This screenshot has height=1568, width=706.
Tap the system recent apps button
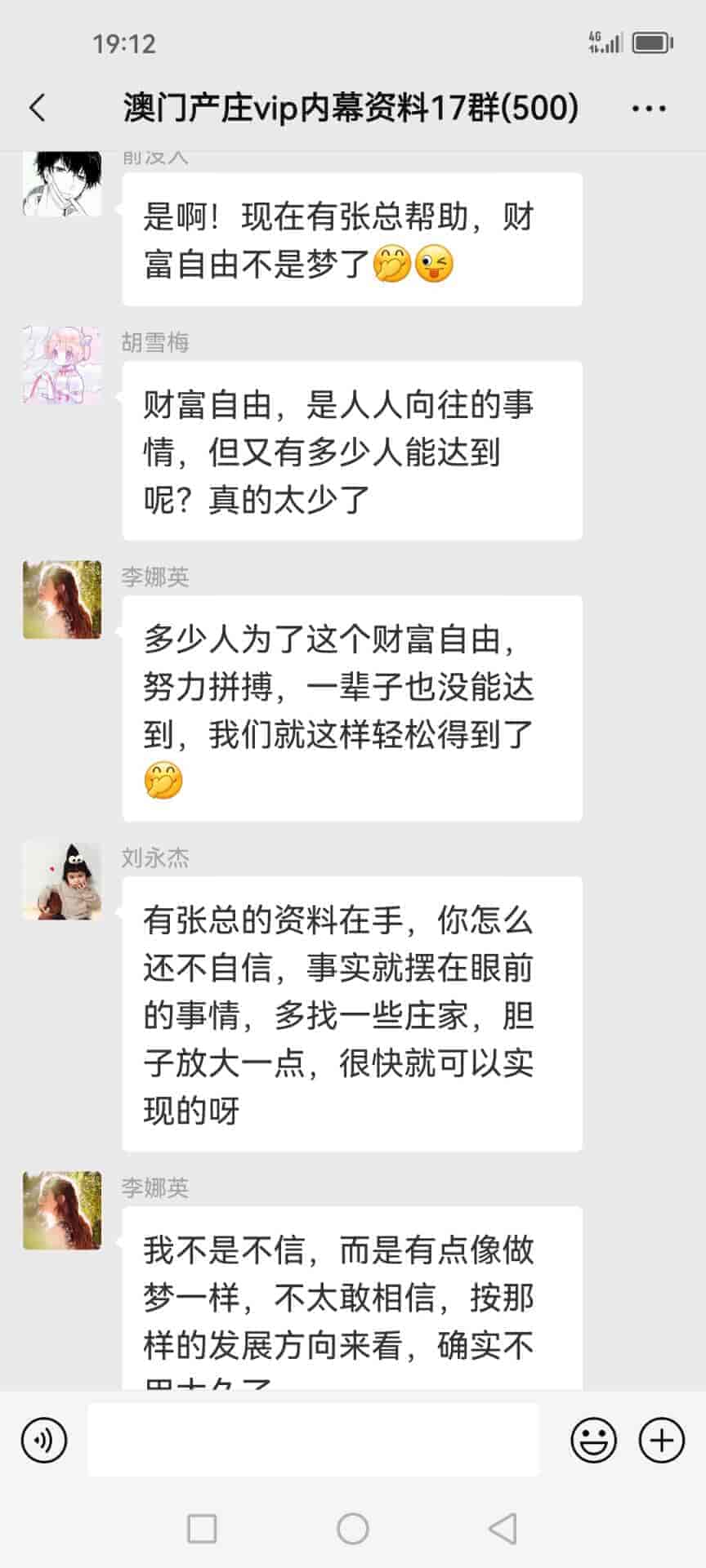click(x=202, y=1529)
